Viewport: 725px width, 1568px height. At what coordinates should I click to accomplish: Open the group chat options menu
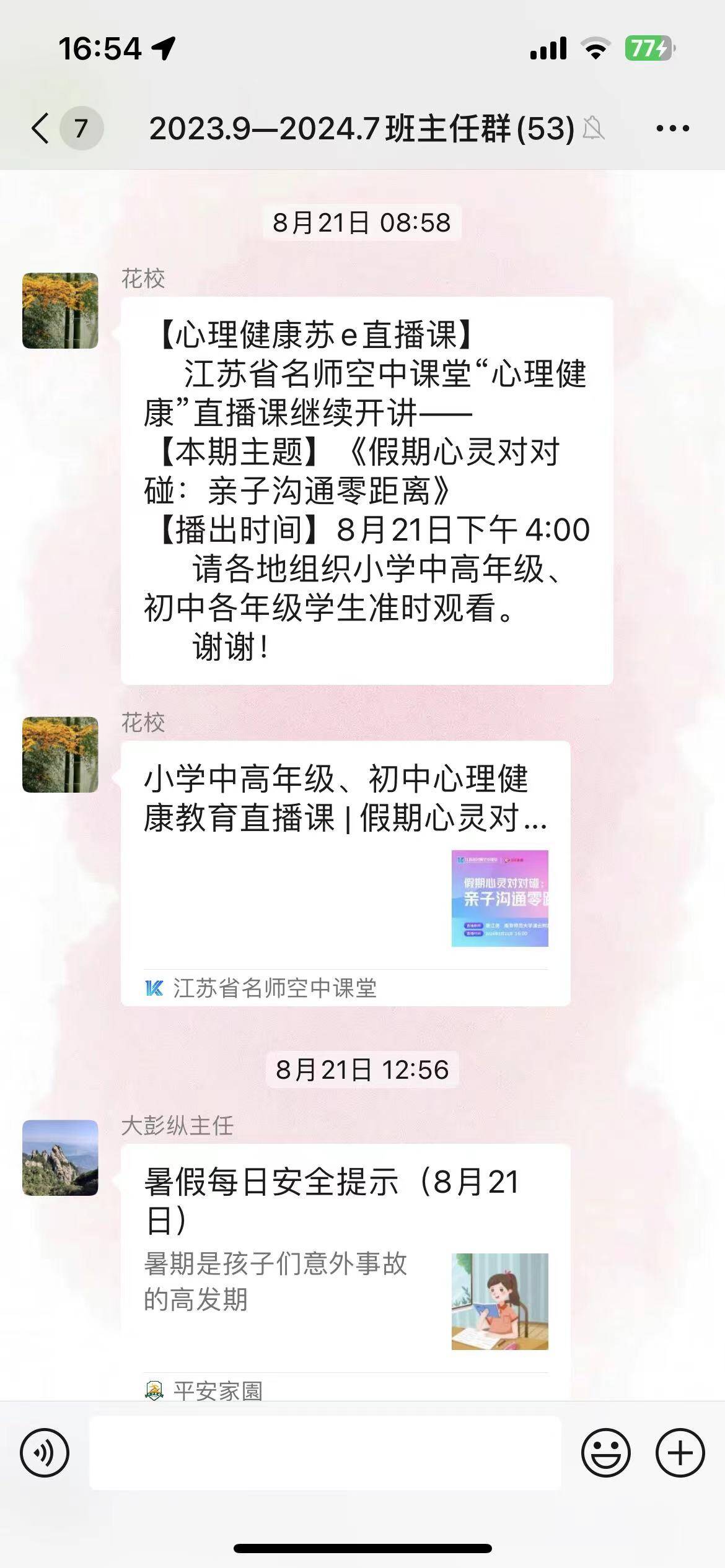(x=672, y=129)
